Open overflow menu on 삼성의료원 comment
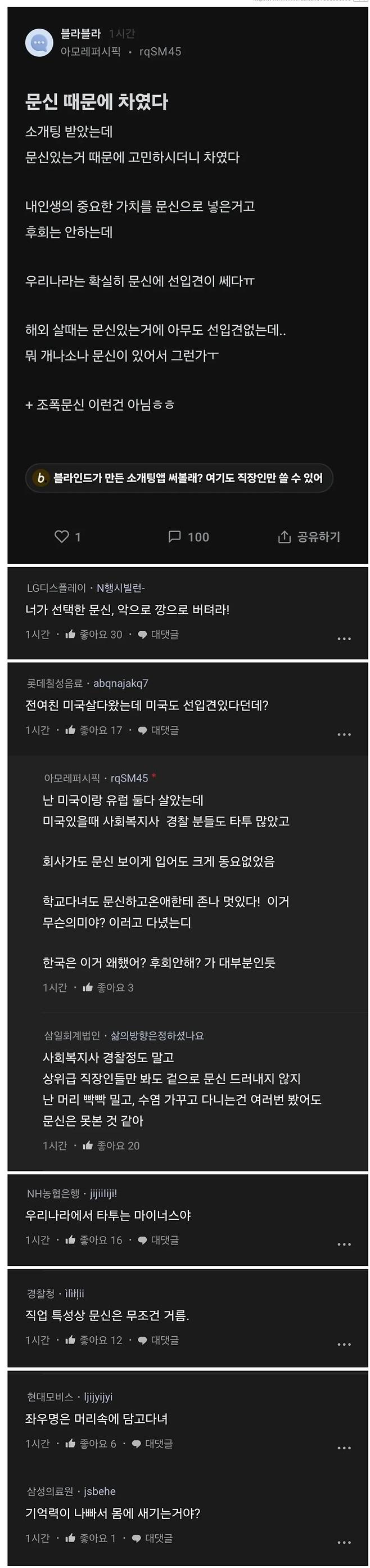 [344, 1542]
